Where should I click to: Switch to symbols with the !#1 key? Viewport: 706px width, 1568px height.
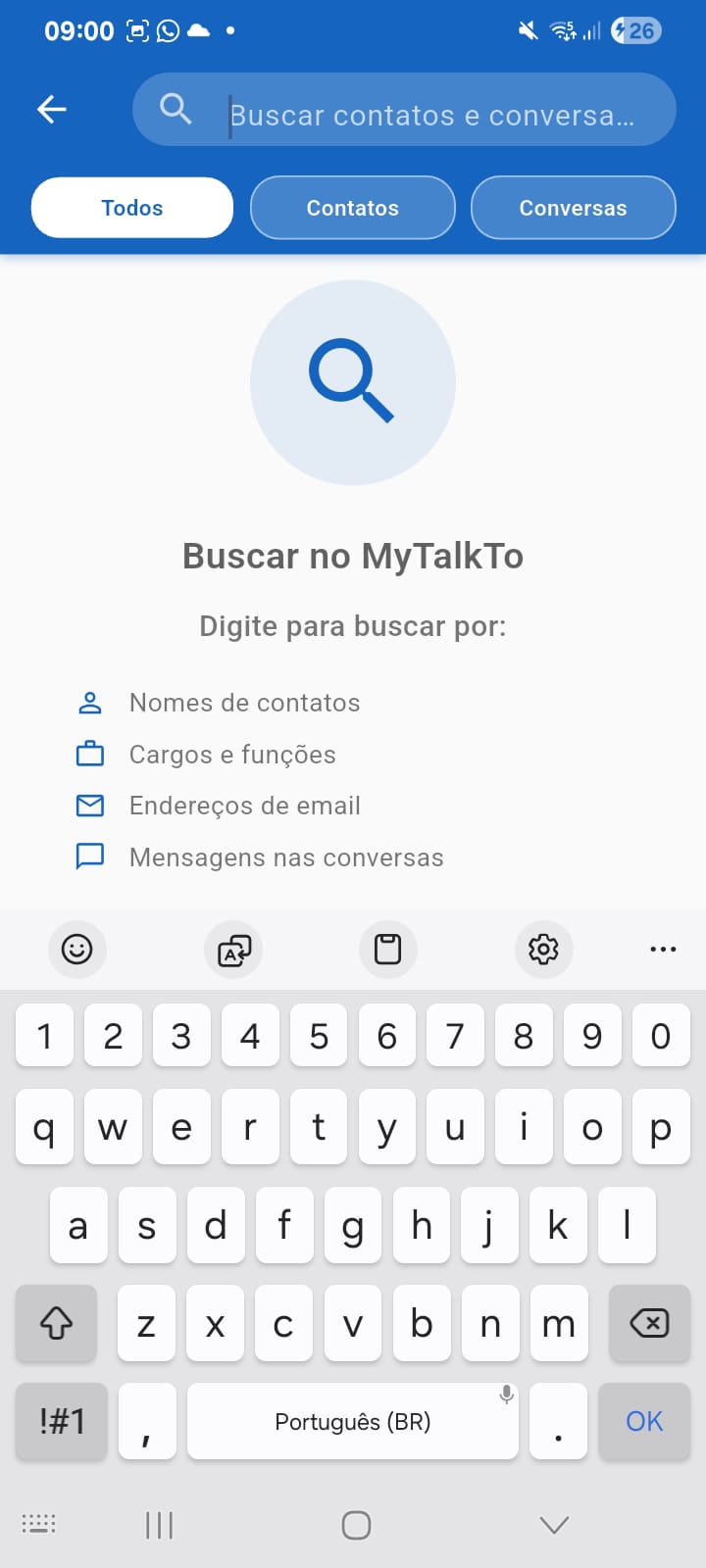click(61, 1421)
